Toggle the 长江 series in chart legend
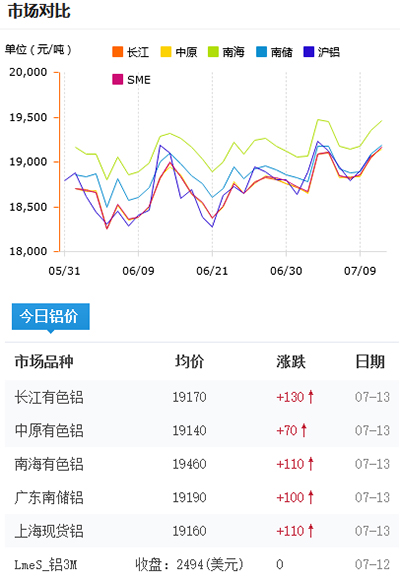This screenshot has height=579, width=400. 131,52
